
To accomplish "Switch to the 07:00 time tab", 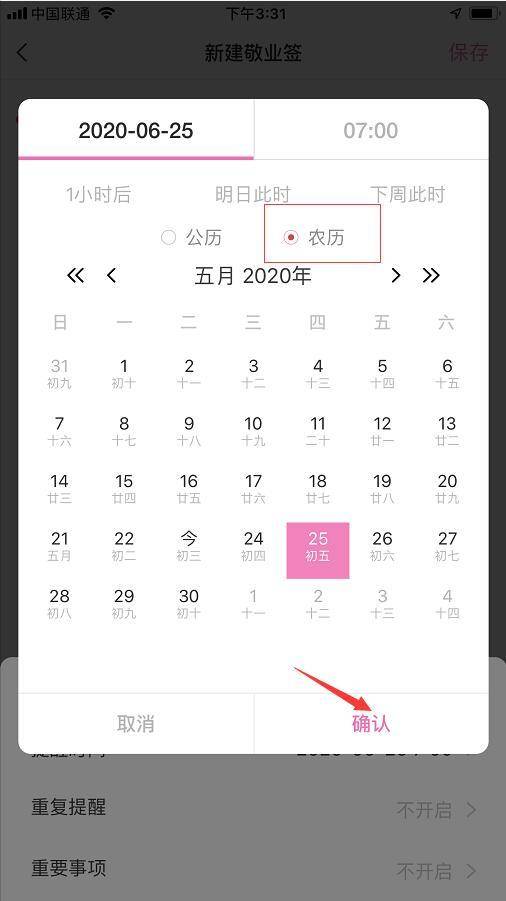I will pyautogui.click(x=370, y=130).
